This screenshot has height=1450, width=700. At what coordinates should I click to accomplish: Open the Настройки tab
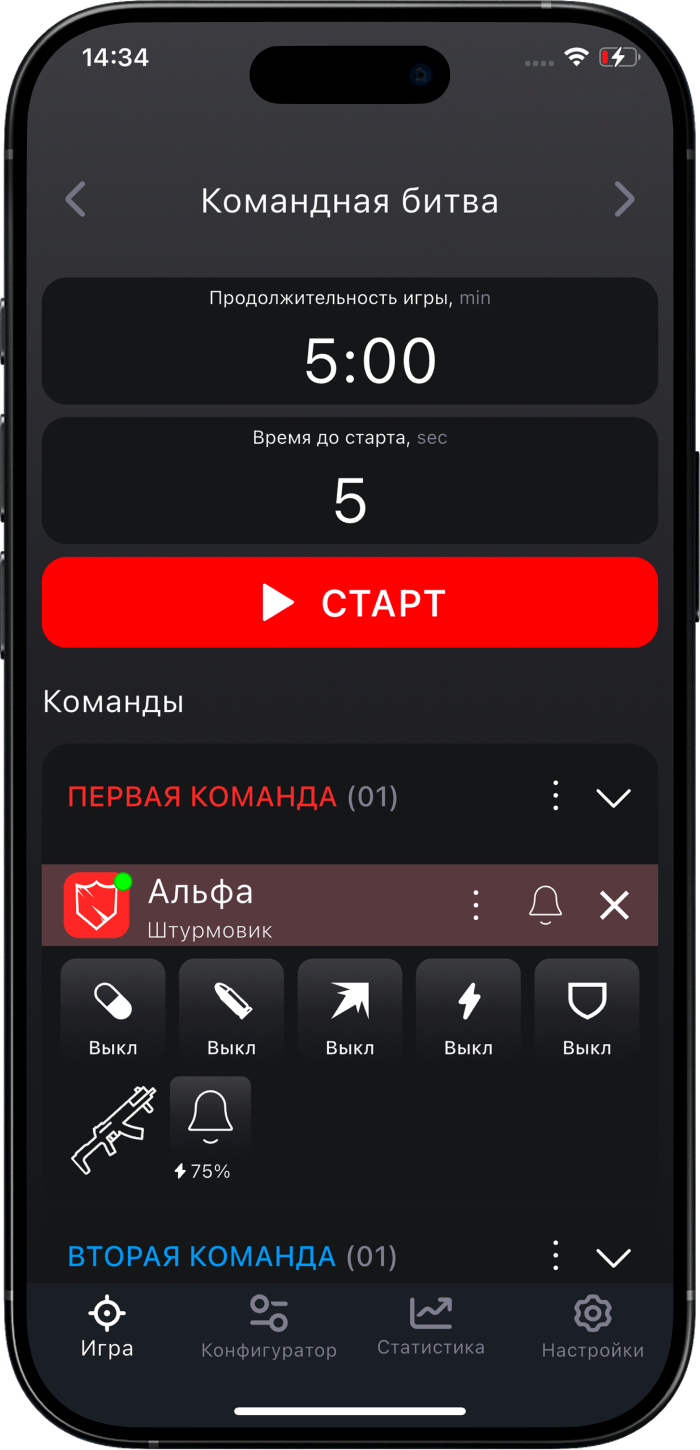click(x=592, y=1328)
